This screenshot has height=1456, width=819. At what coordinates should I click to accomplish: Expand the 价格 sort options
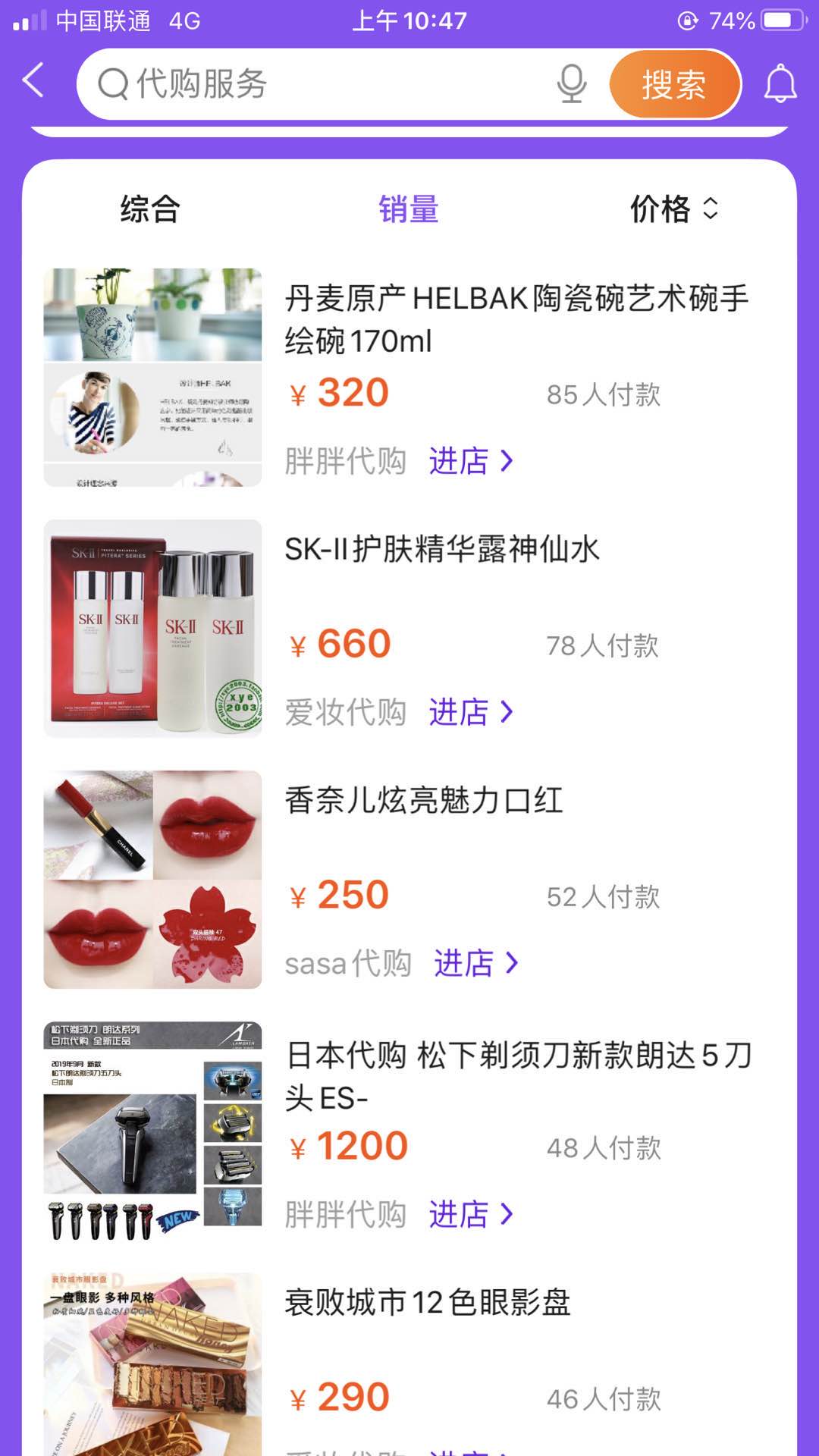[x=672, y=211]
